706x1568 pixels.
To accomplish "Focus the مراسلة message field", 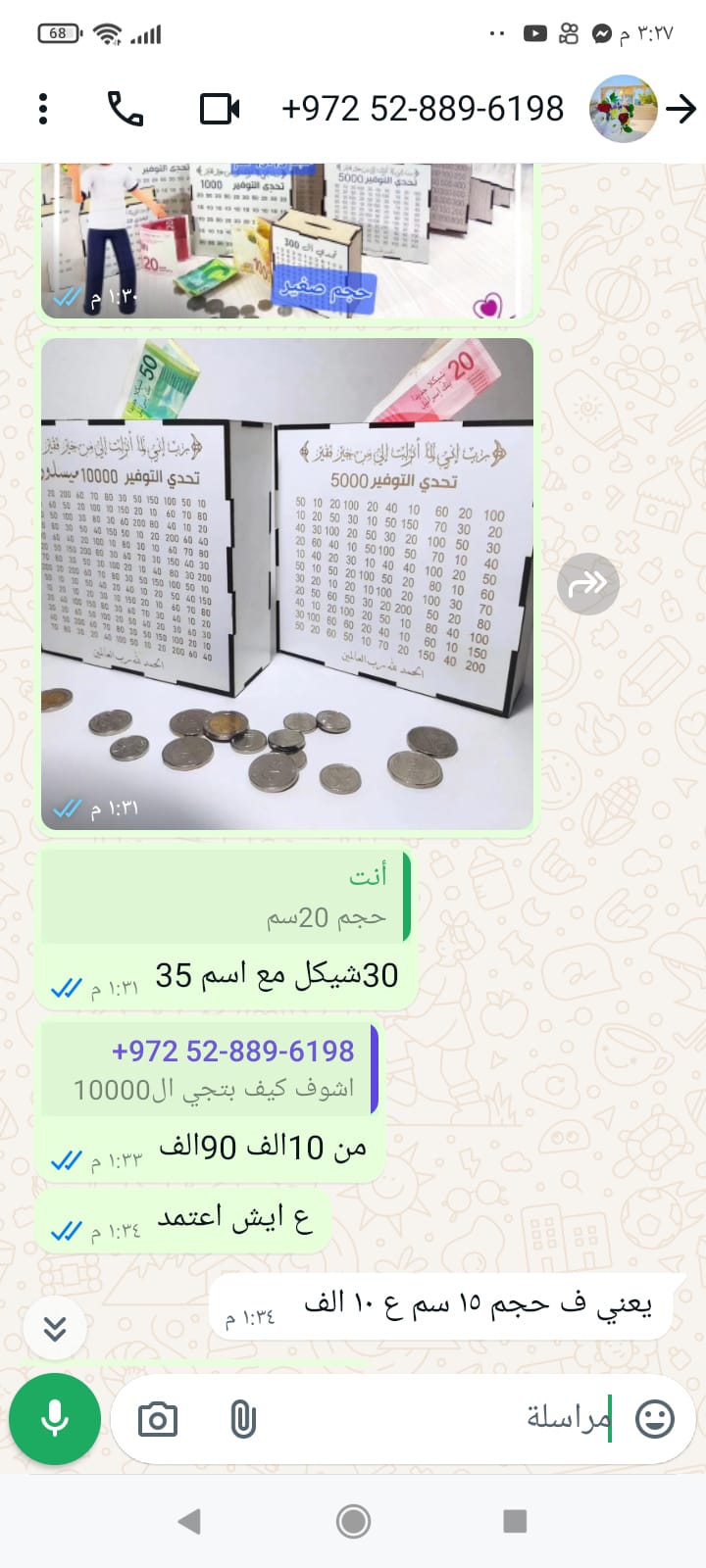I will [441, 1418].
